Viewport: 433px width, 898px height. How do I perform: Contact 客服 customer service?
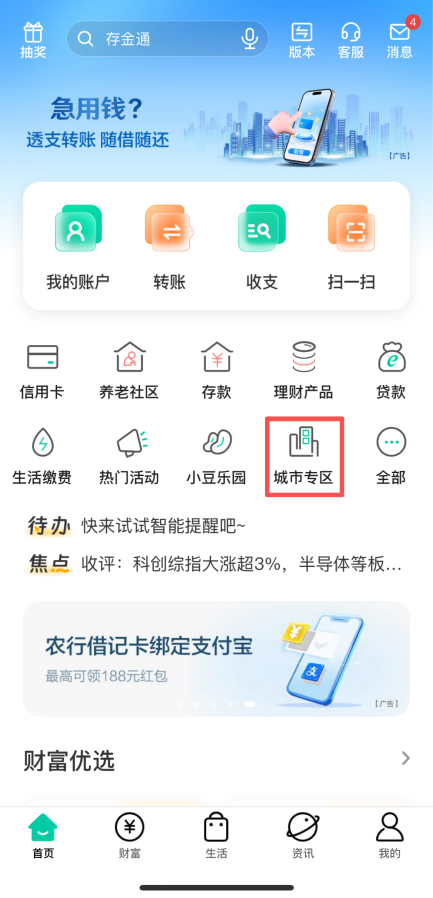[x=351, y=40]
